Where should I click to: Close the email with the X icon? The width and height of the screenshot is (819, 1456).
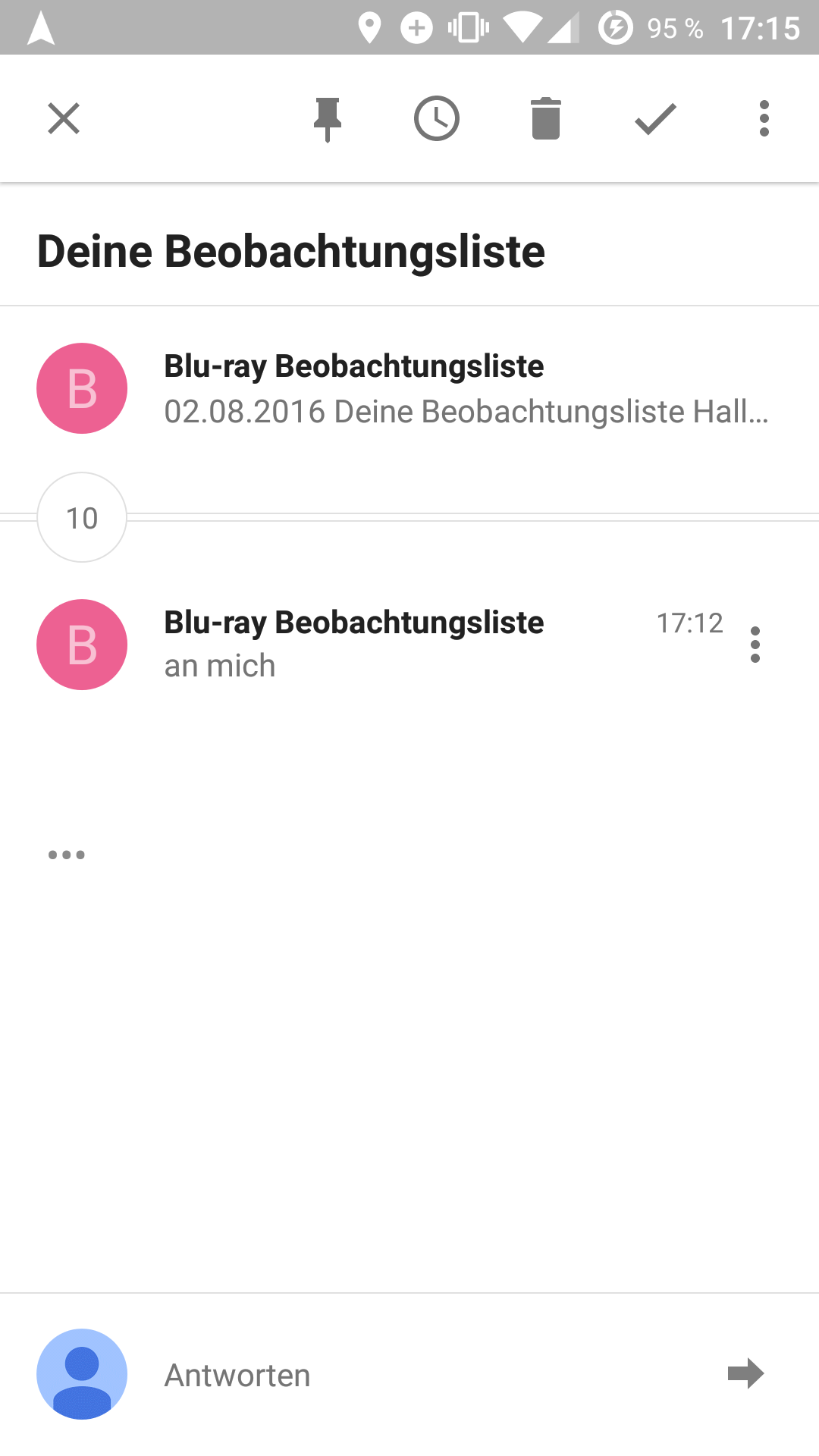64,118
